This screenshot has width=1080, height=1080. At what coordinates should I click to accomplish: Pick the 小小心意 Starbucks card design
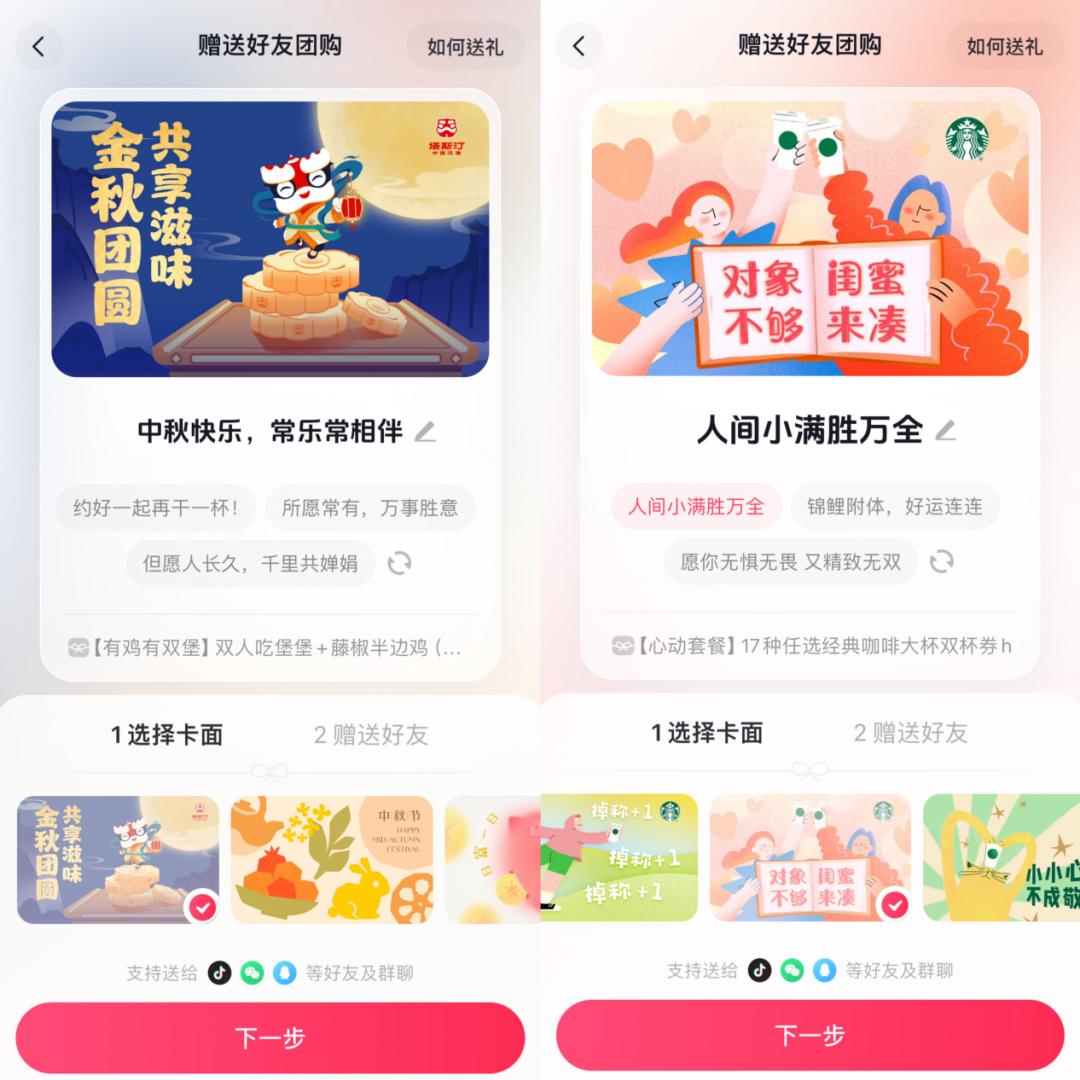pos(1000,857)
